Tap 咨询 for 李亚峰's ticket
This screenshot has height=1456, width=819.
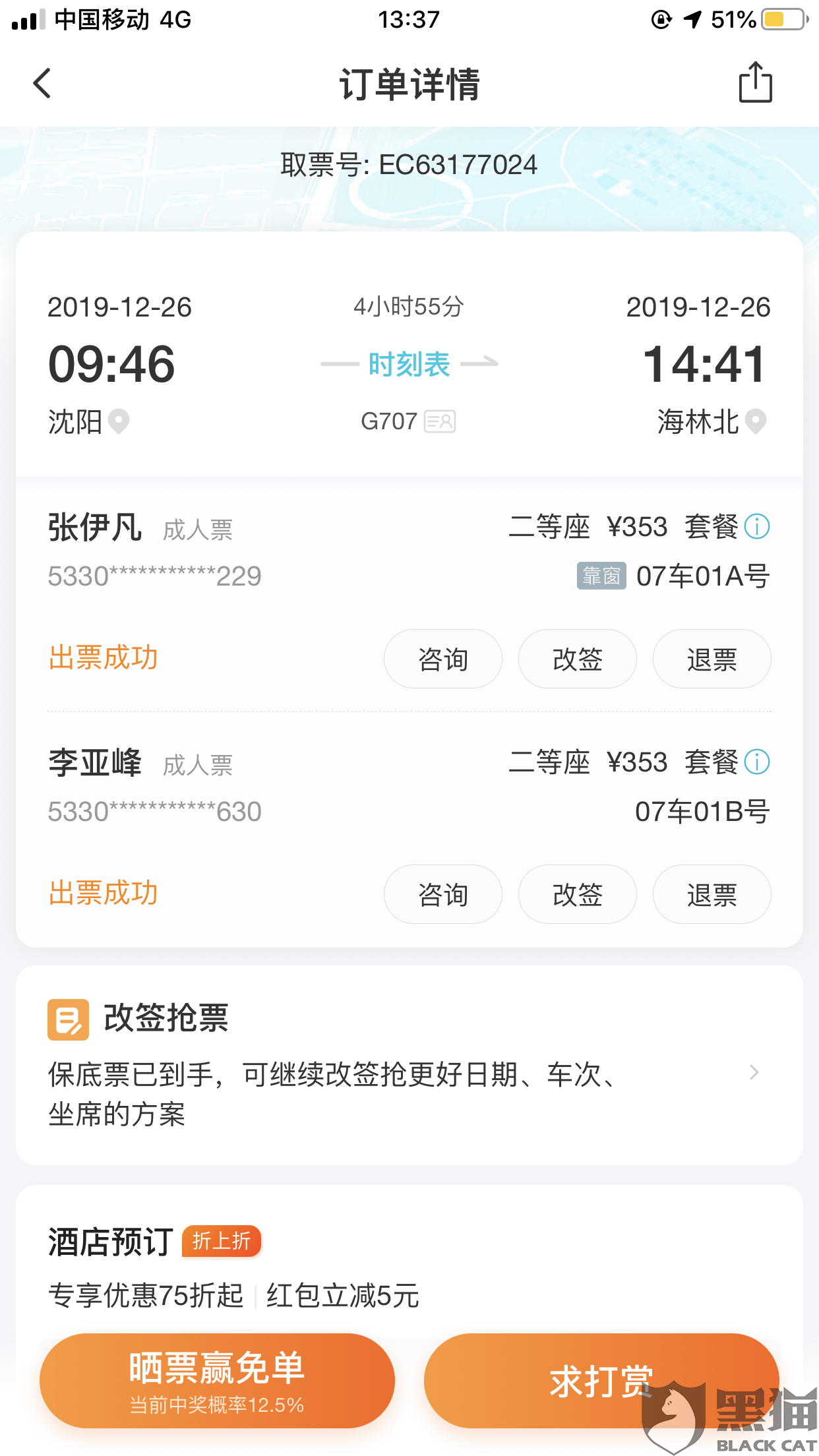(x=442, y=894)
